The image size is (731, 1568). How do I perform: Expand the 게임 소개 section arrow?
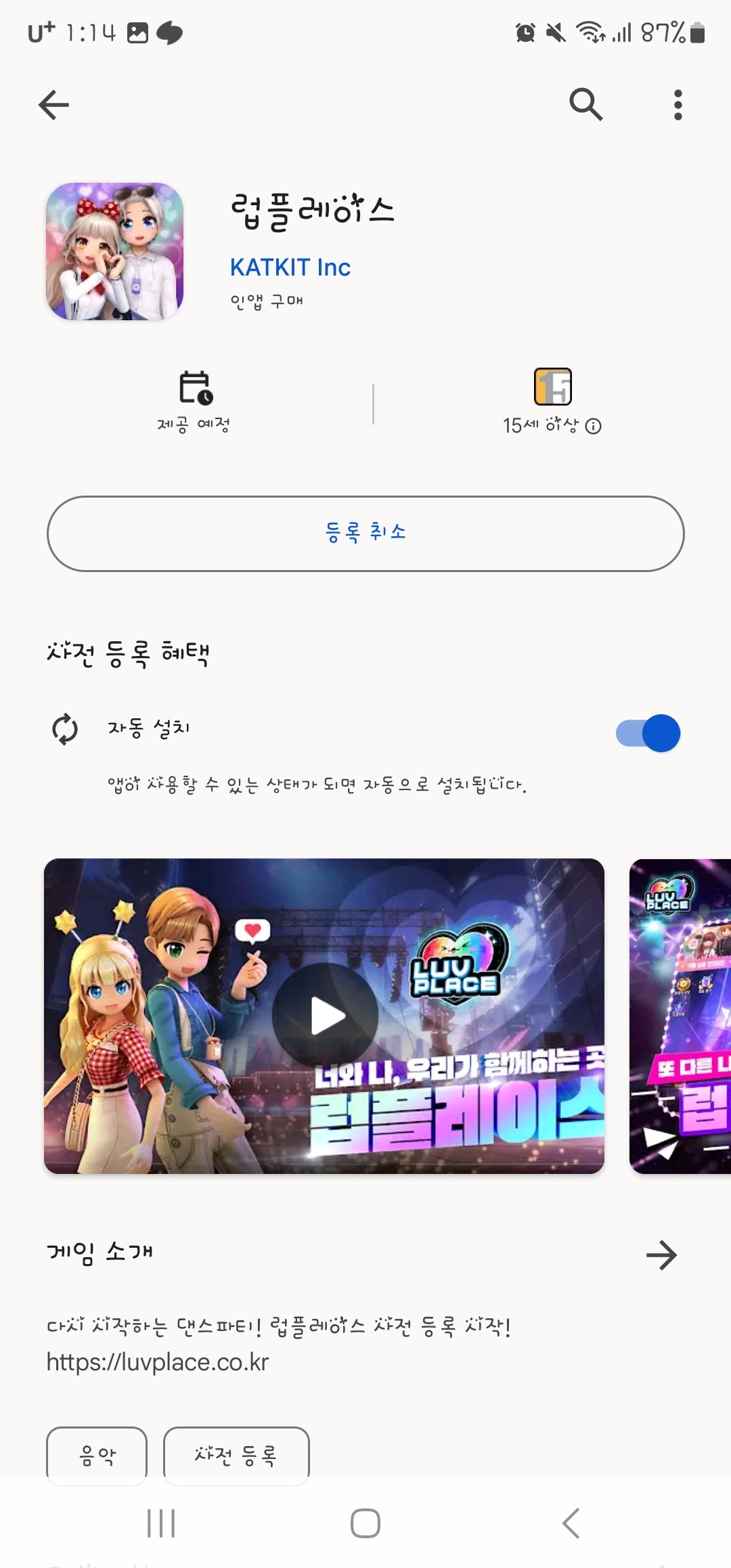coord(661,1255)
